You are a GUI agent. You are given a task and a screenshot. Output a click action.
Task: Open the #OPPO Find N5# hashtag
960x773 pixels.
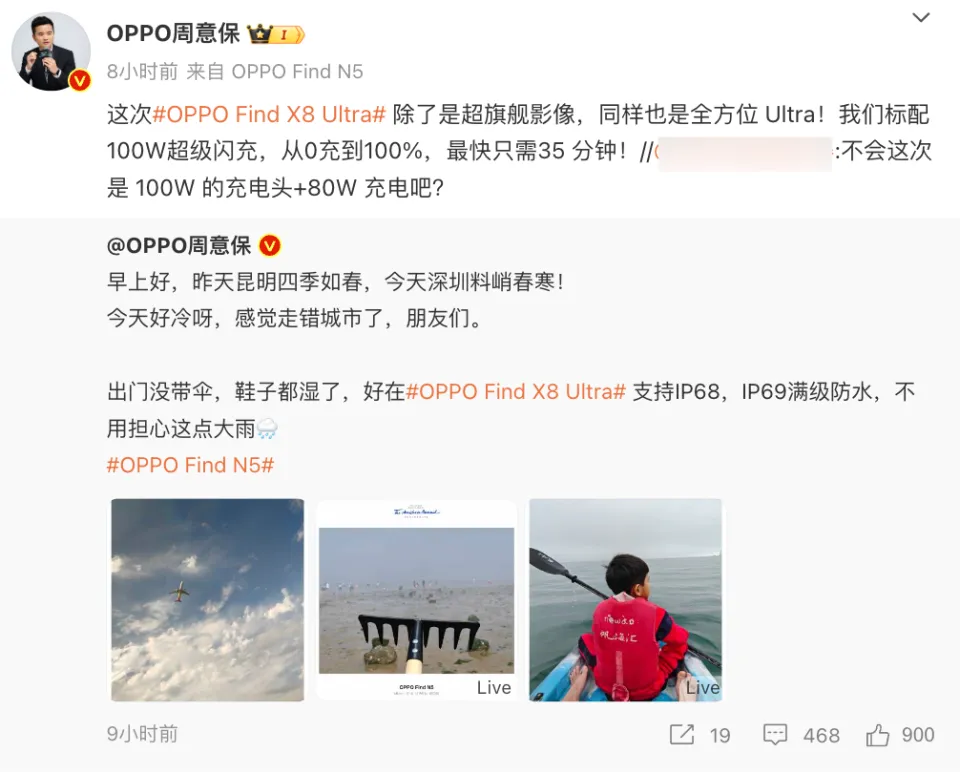pyautogui.click(x=190, y=465)
